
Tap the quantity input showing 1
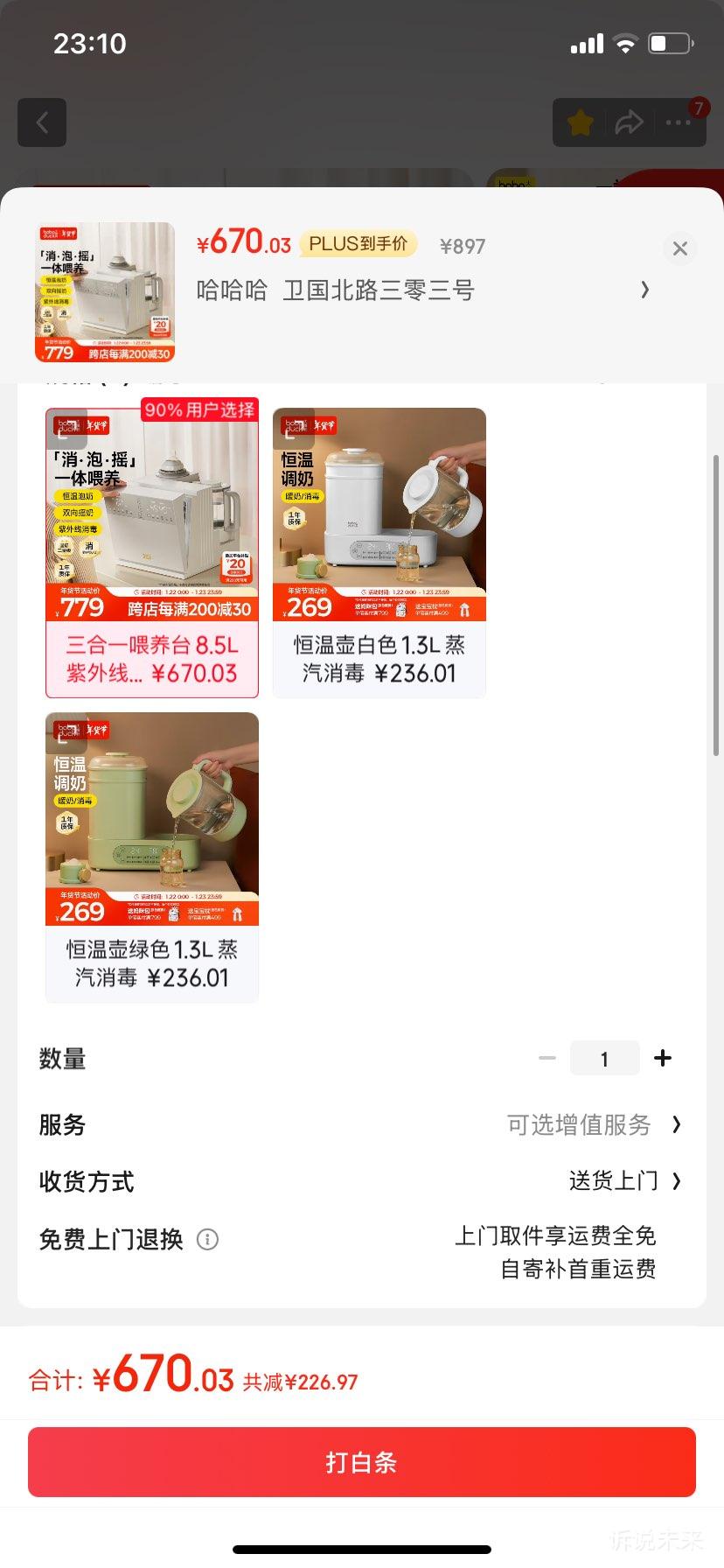604,1058
